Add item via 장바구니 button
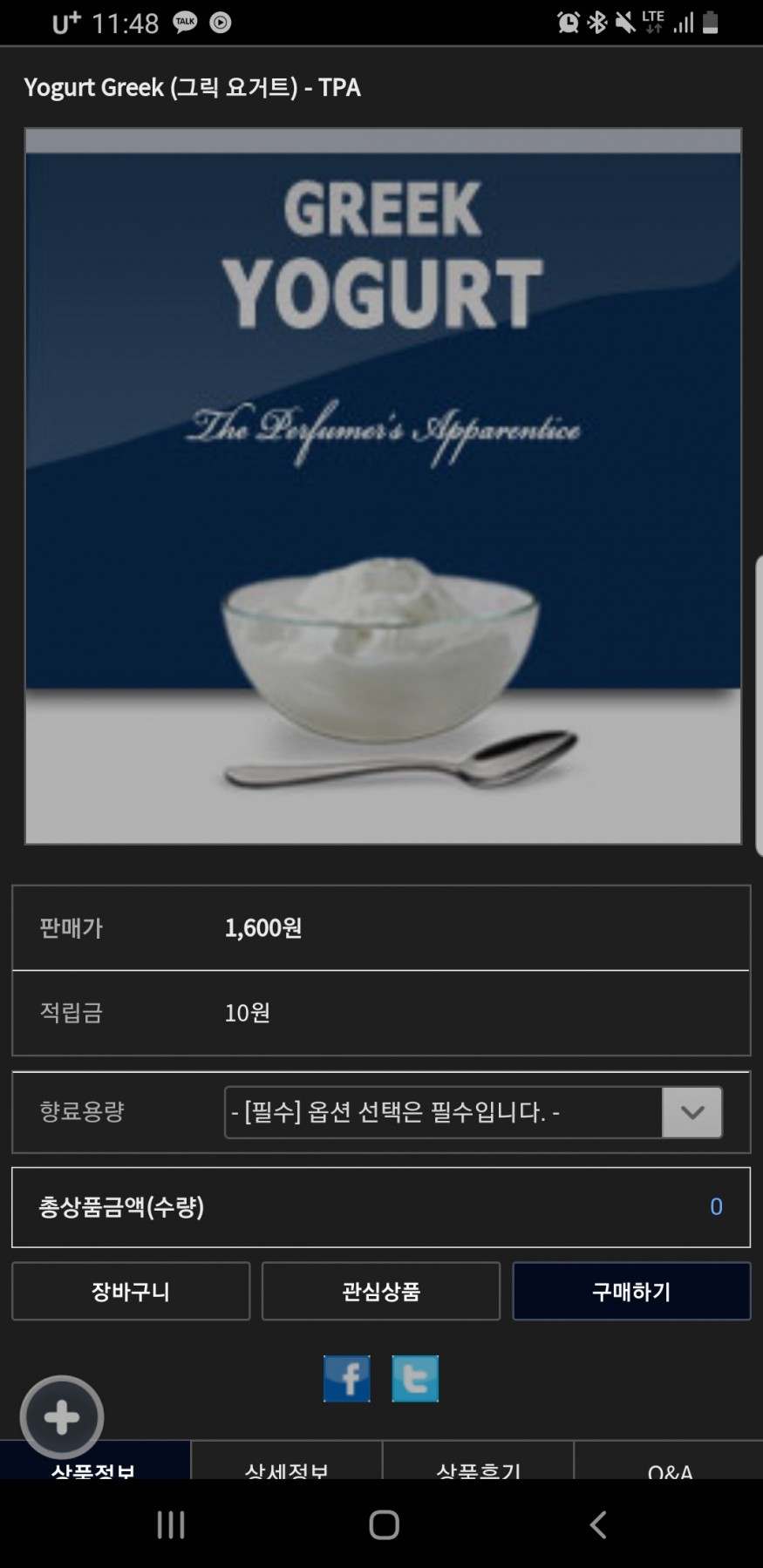This screenshot has width=763, height=1568. coord(131,1291)
